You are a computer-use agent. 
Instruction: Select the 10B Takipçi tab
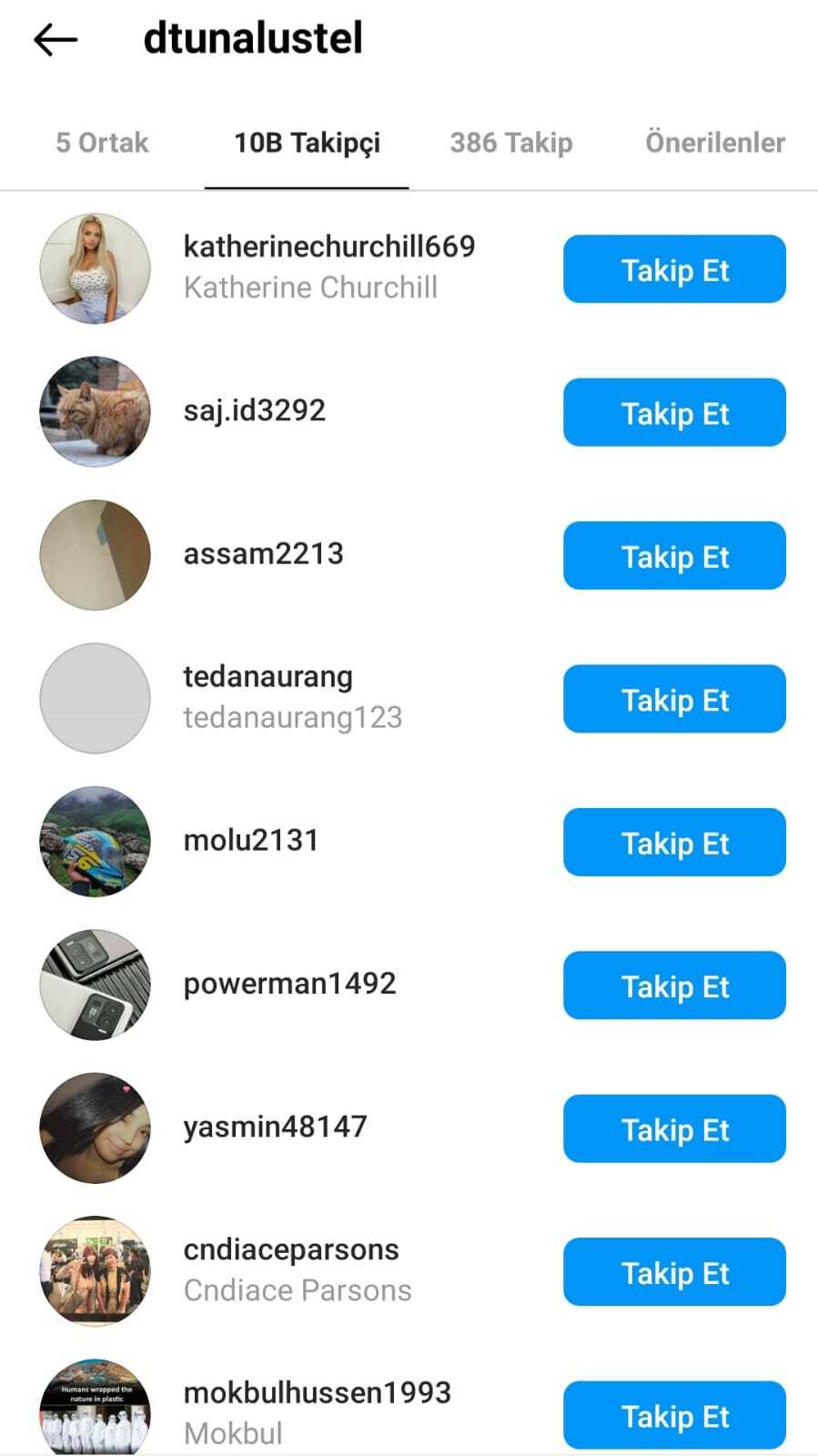(307, 143)
